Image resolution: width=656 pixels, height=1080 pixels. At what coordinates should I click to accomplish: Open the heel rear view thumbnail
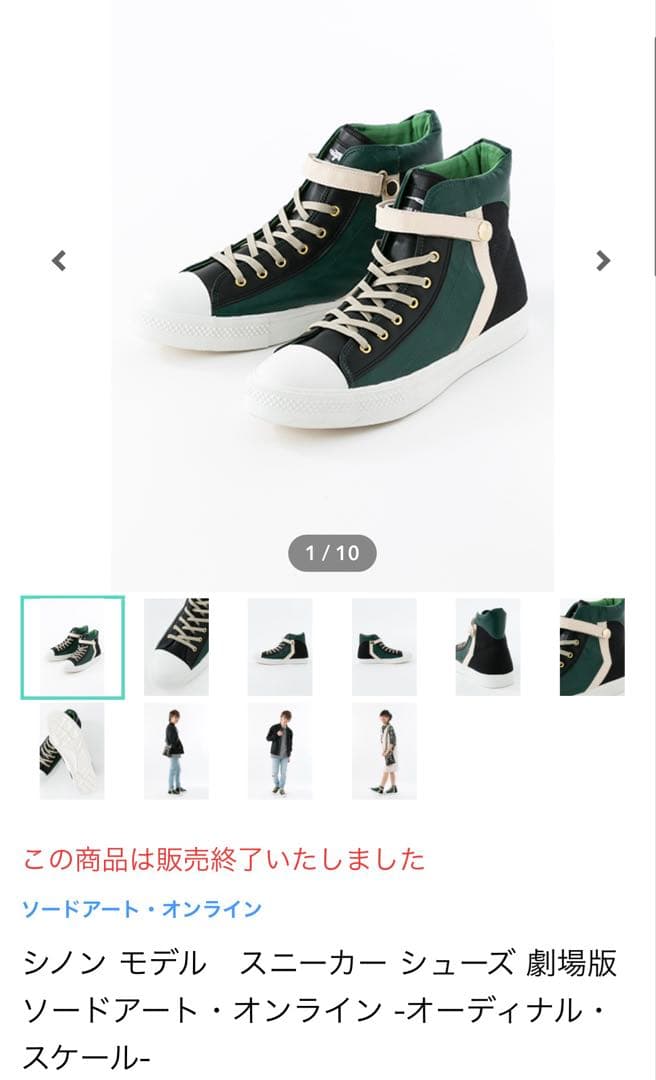488,647
